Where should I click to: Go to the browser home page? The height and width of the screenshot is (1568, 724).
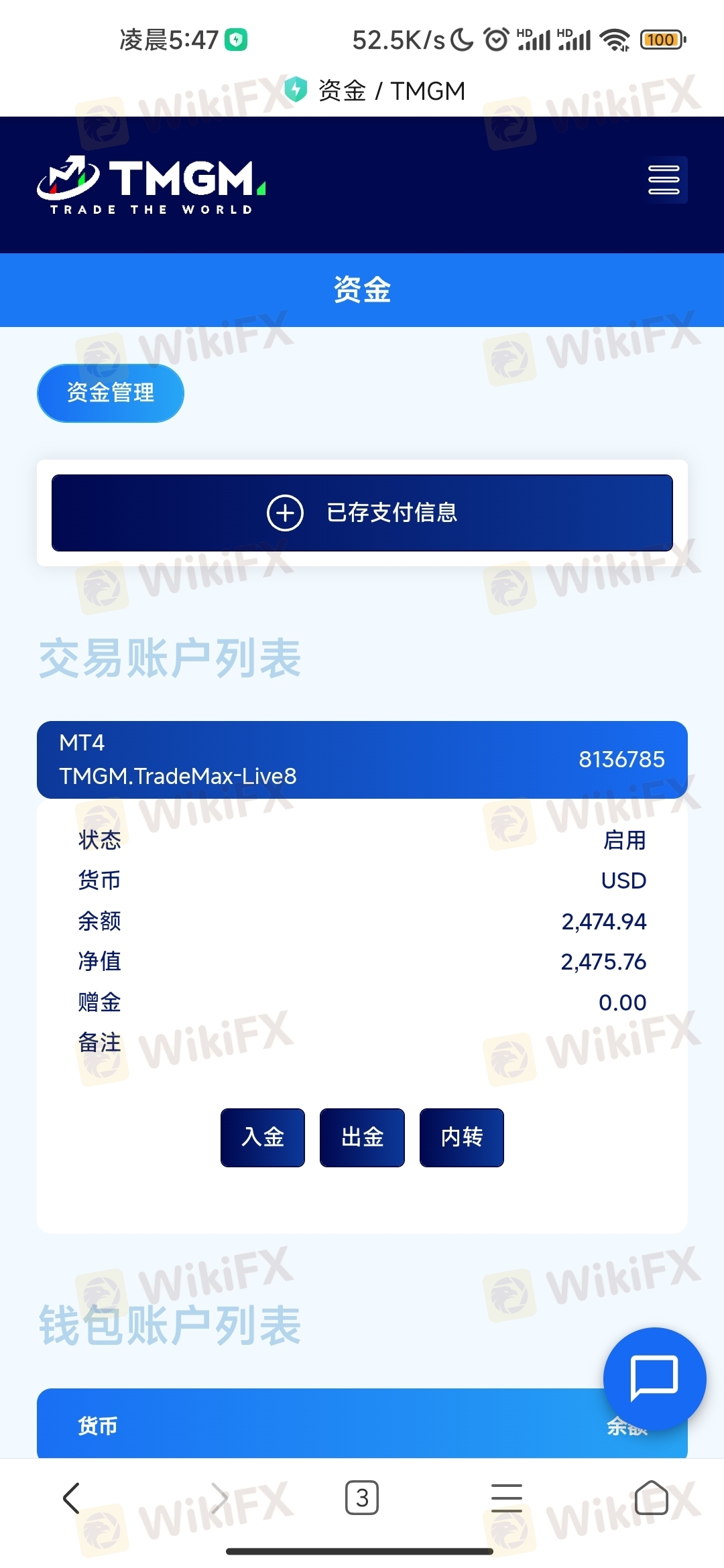651,1498
